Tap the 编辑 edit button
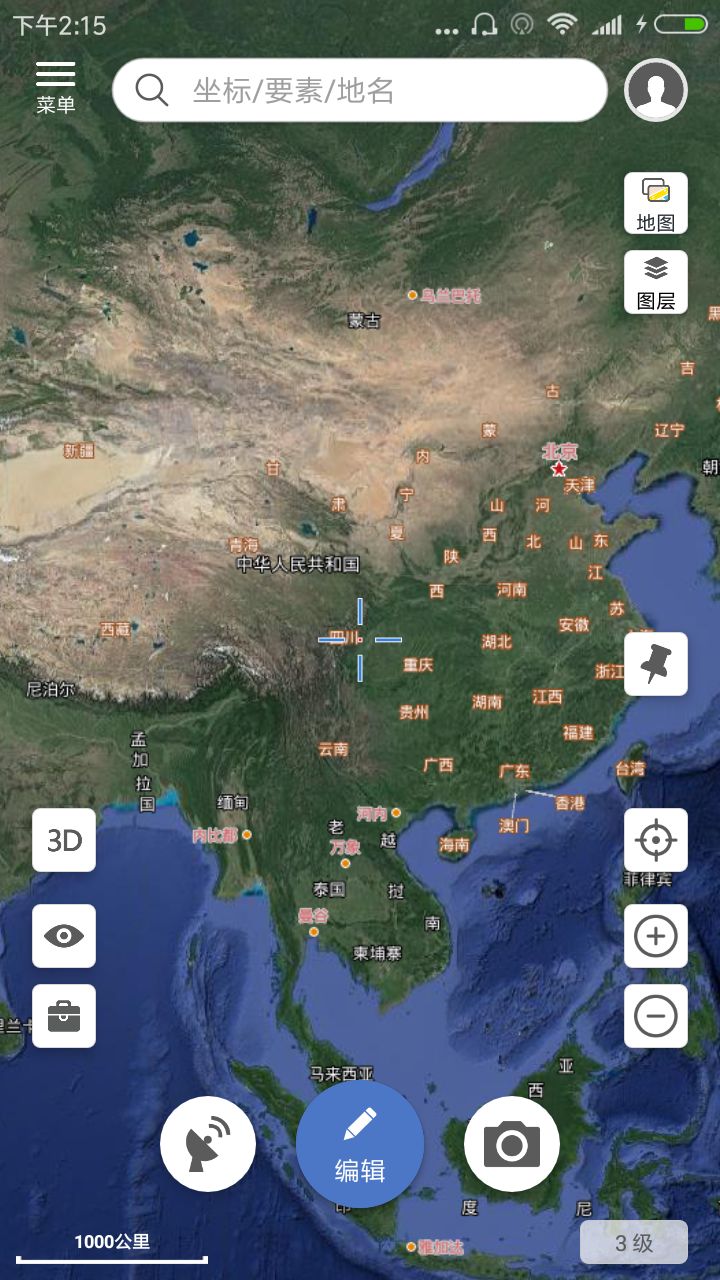The width and height of the screenshot is (720, 1280). (359, 1143)
